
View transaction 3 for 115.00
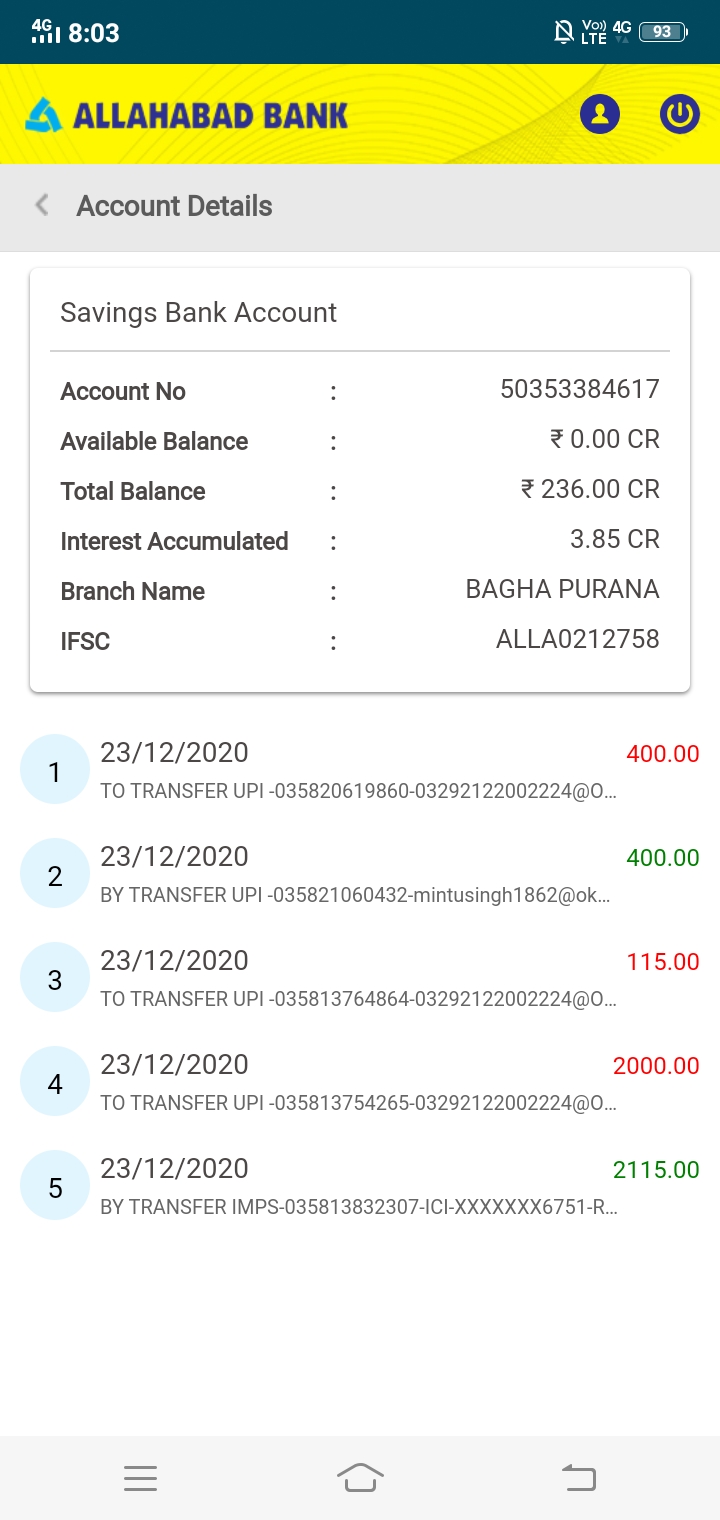pos(360,979)
